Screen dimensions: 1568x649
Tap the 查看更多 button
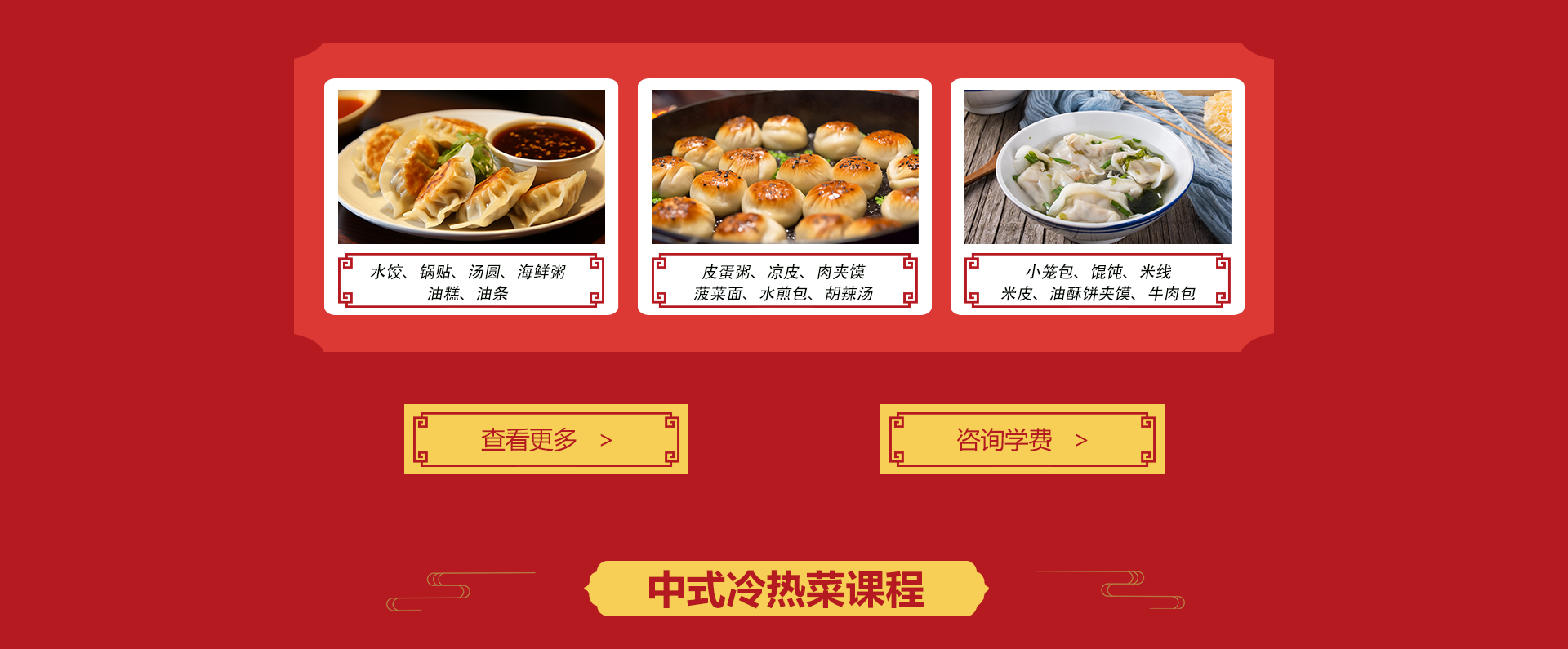[x=546, y=439]
